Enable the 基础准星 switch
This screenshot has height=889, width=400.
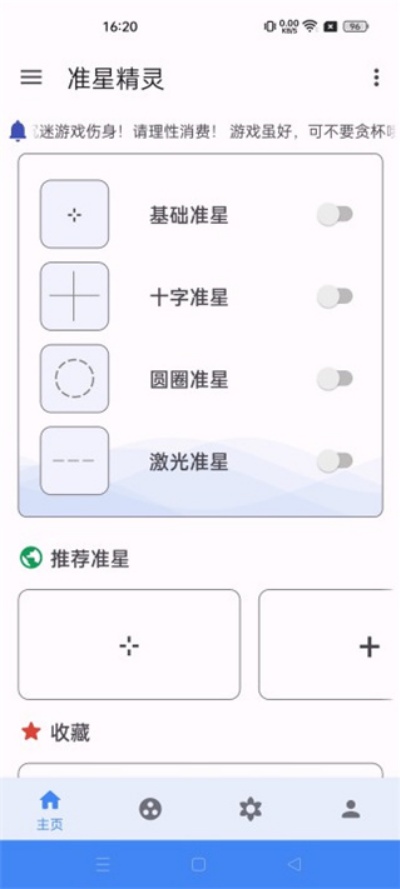click(335, 215)
